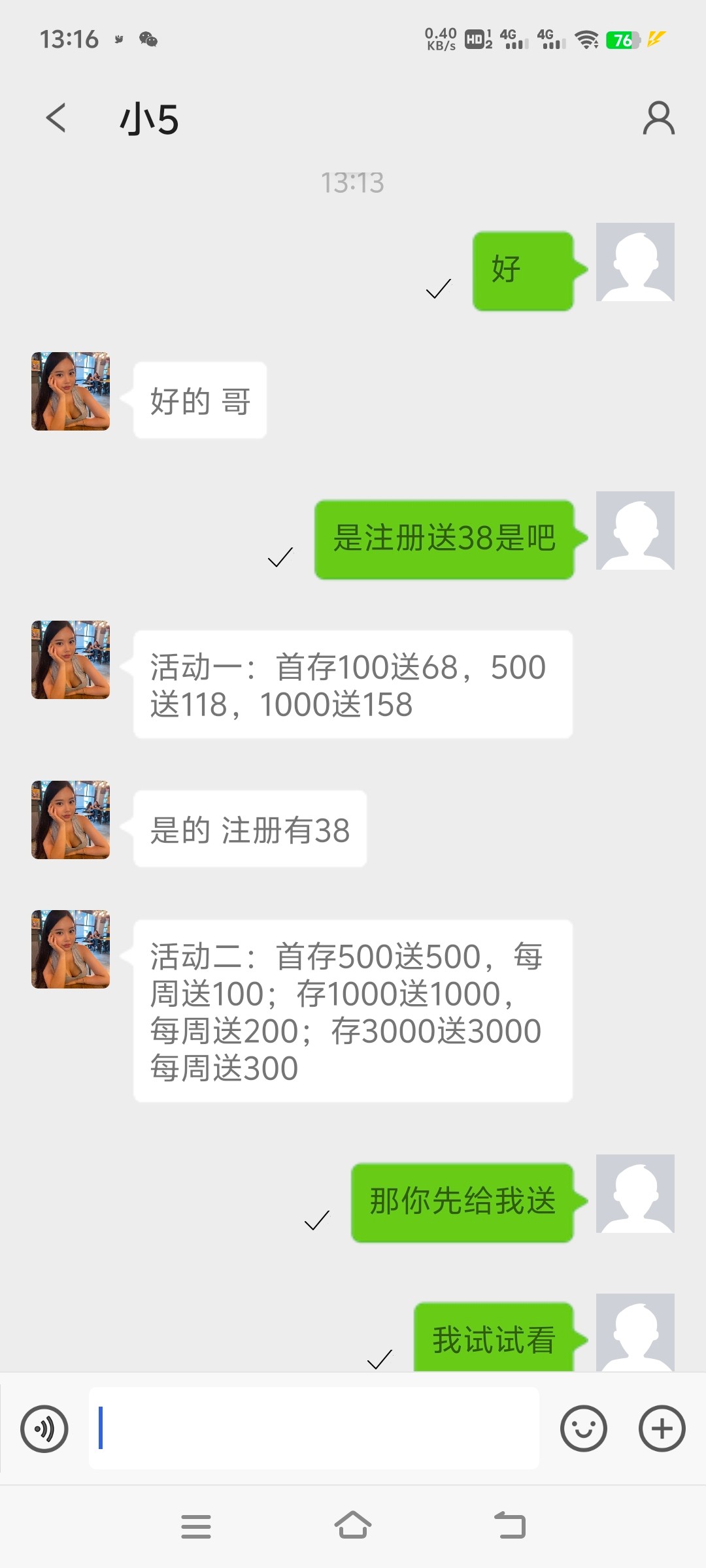Focus the message text field
Viewport: 706px width, 1568px height.
[x=314, y=1428]
